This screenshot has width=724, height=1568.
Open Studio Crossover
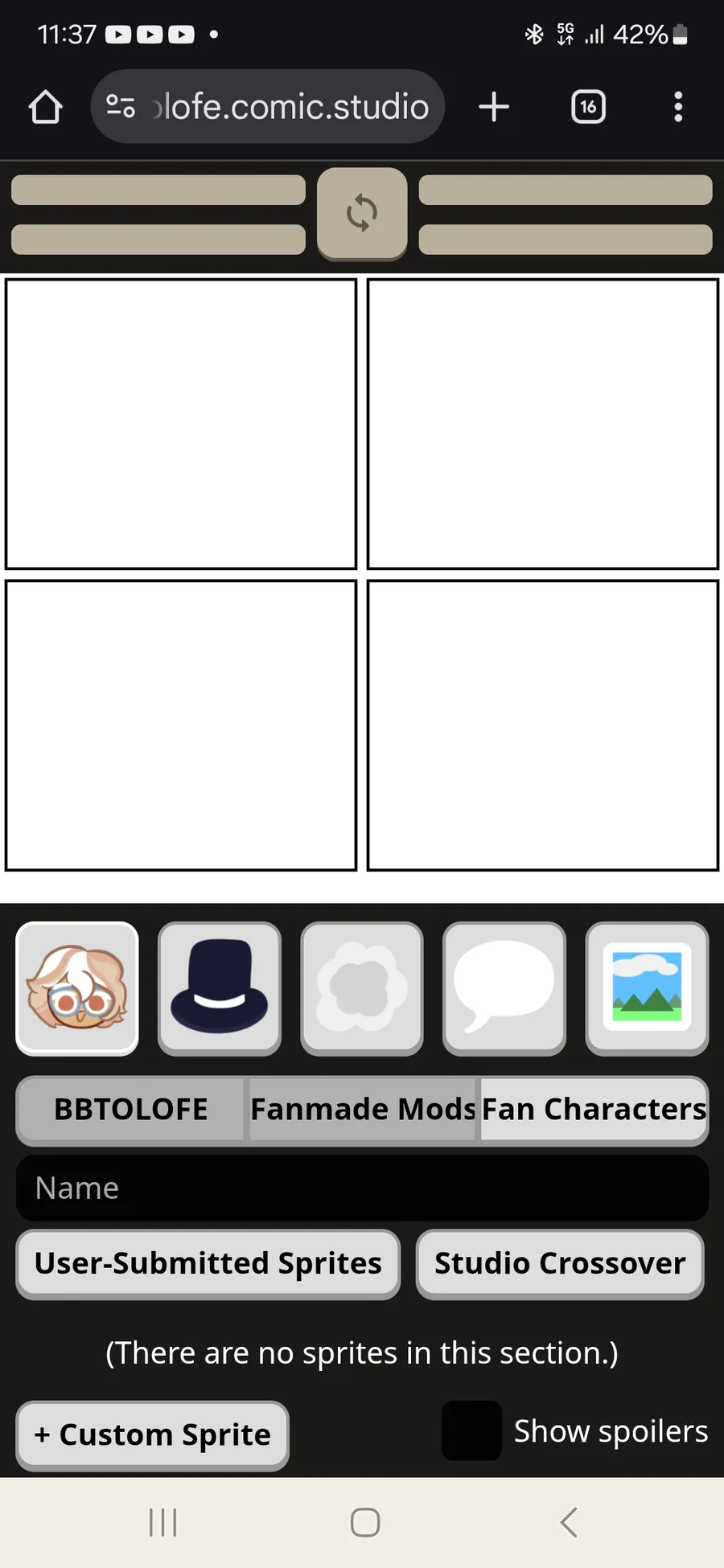[560, 1264]
